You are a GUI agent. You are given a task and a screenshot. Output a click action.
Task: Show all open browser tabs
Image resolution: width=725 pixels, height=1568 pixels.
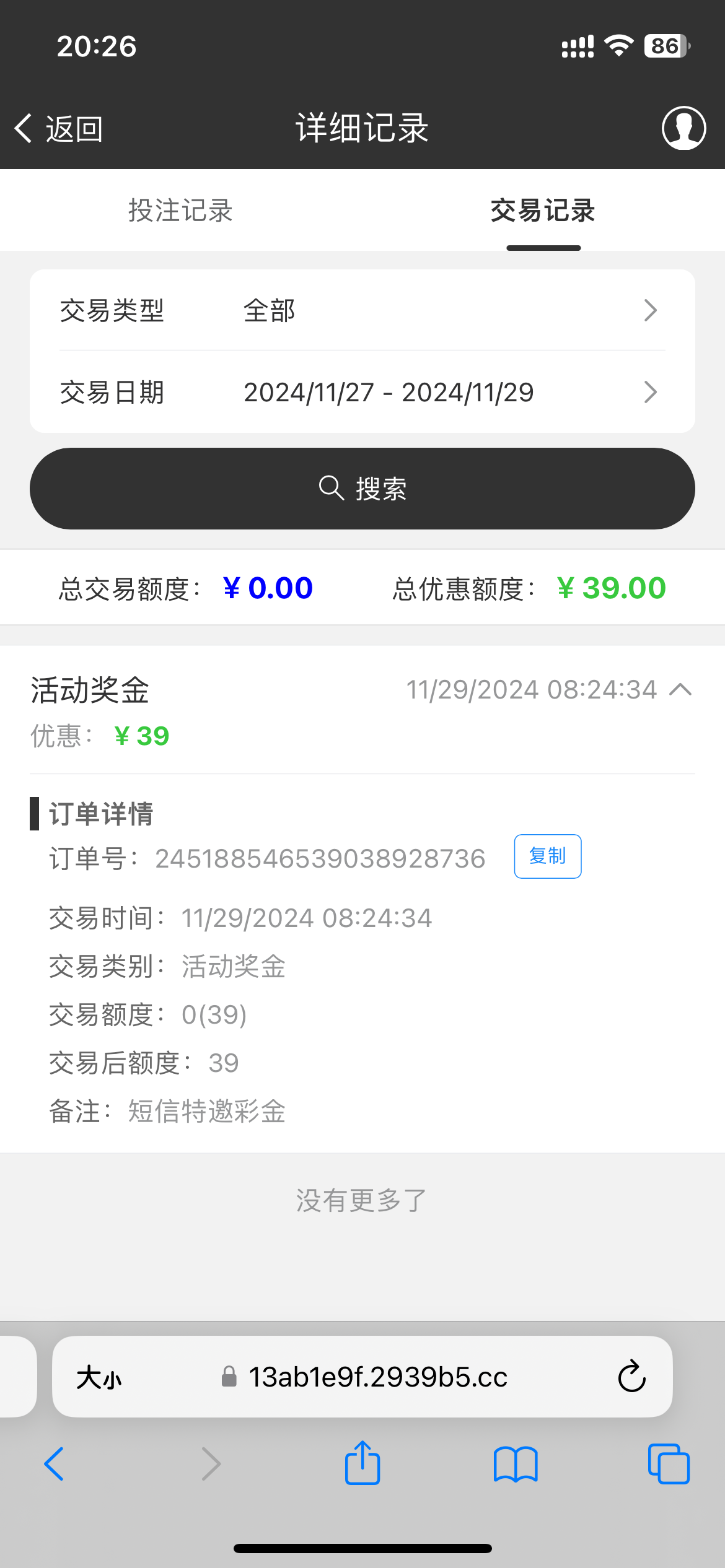pyautogui.click(x=668, y=1464)
